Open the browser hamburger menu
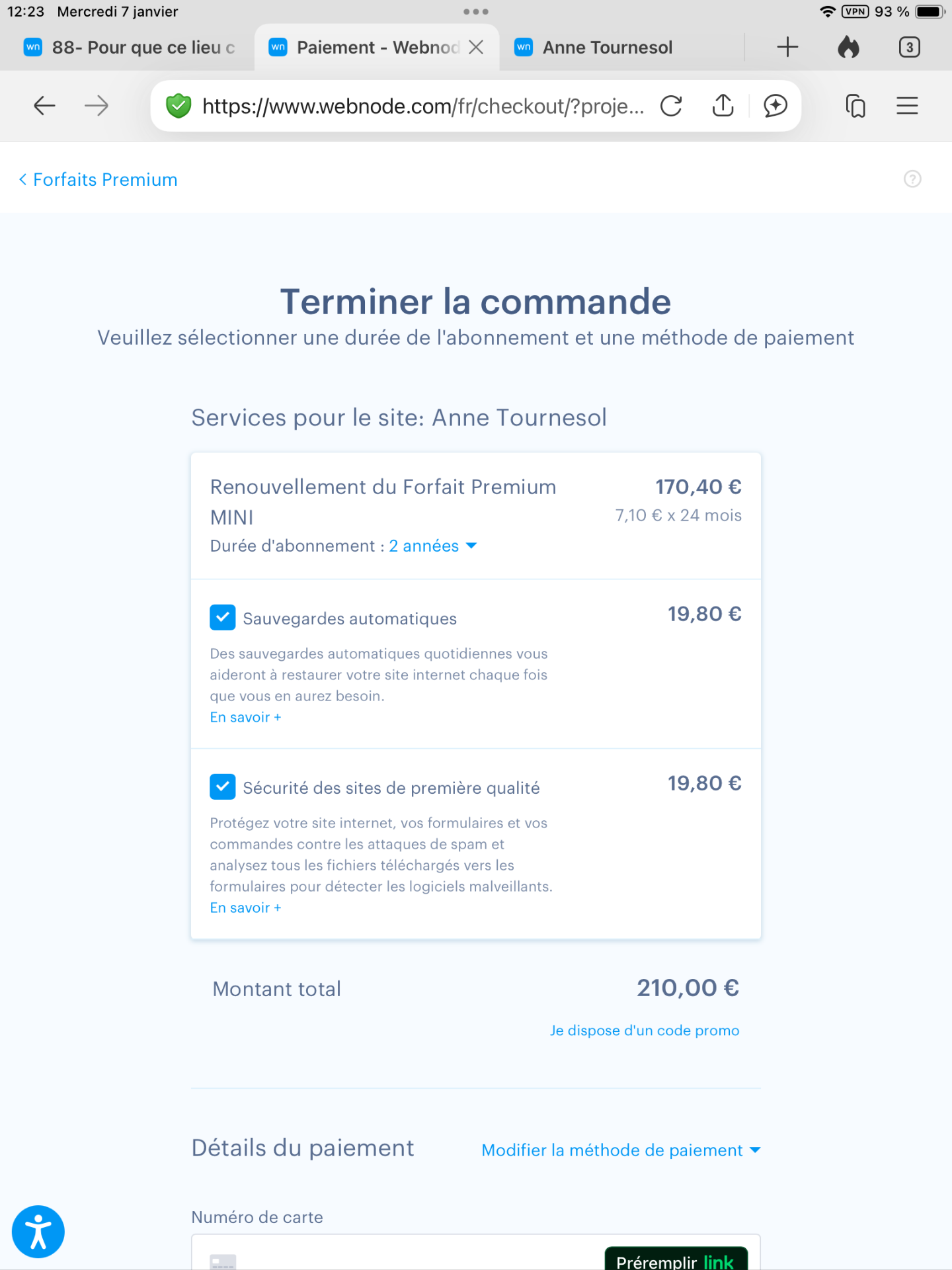 pos(907,106)
